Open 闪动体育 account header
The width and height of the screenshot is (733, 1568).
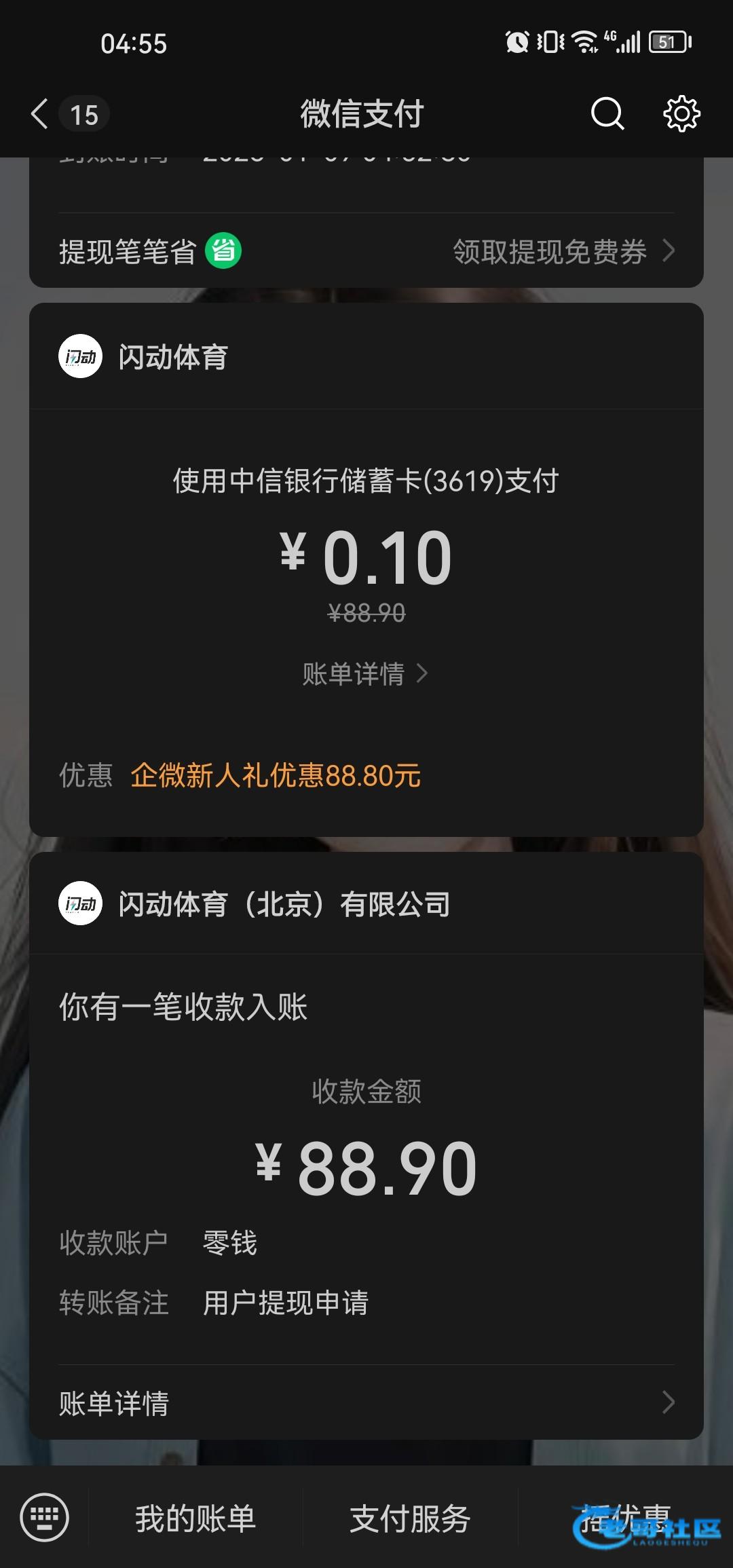click(172, 356)
